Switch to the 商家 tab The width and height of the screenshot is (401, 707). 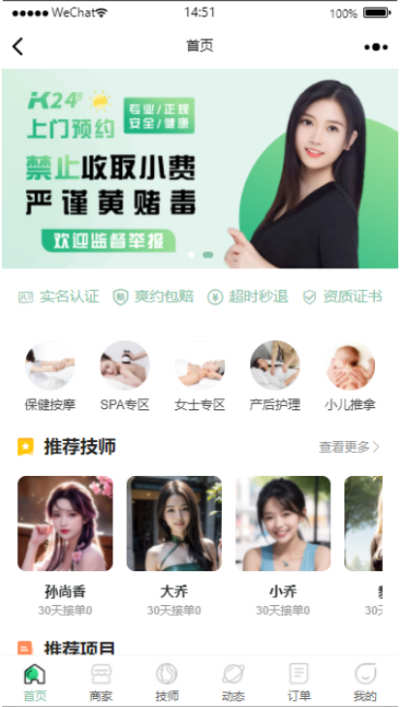click(x=101, y=682)
